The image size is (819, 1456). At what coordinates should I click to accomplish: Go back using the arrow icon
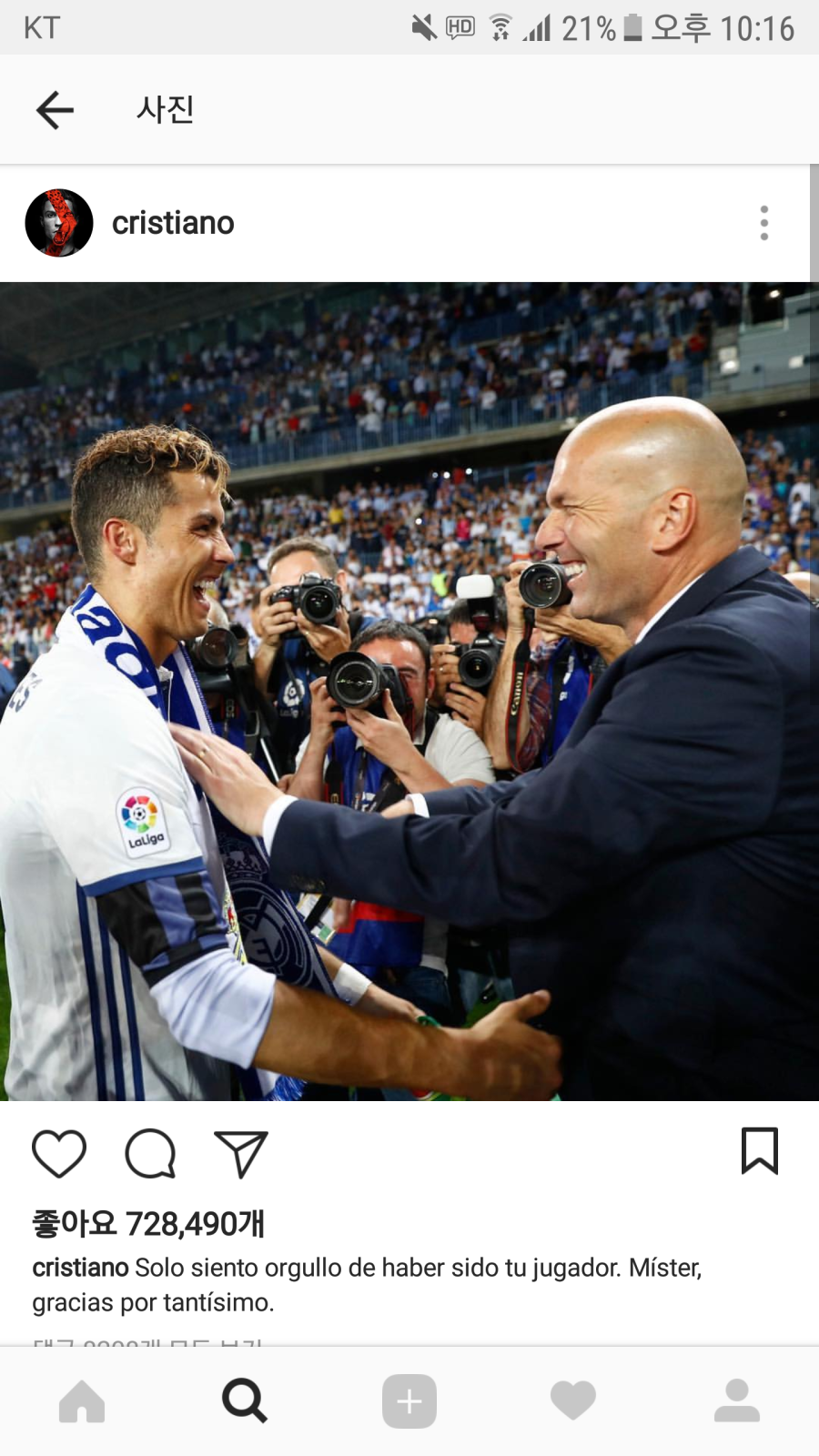[55, 110]
